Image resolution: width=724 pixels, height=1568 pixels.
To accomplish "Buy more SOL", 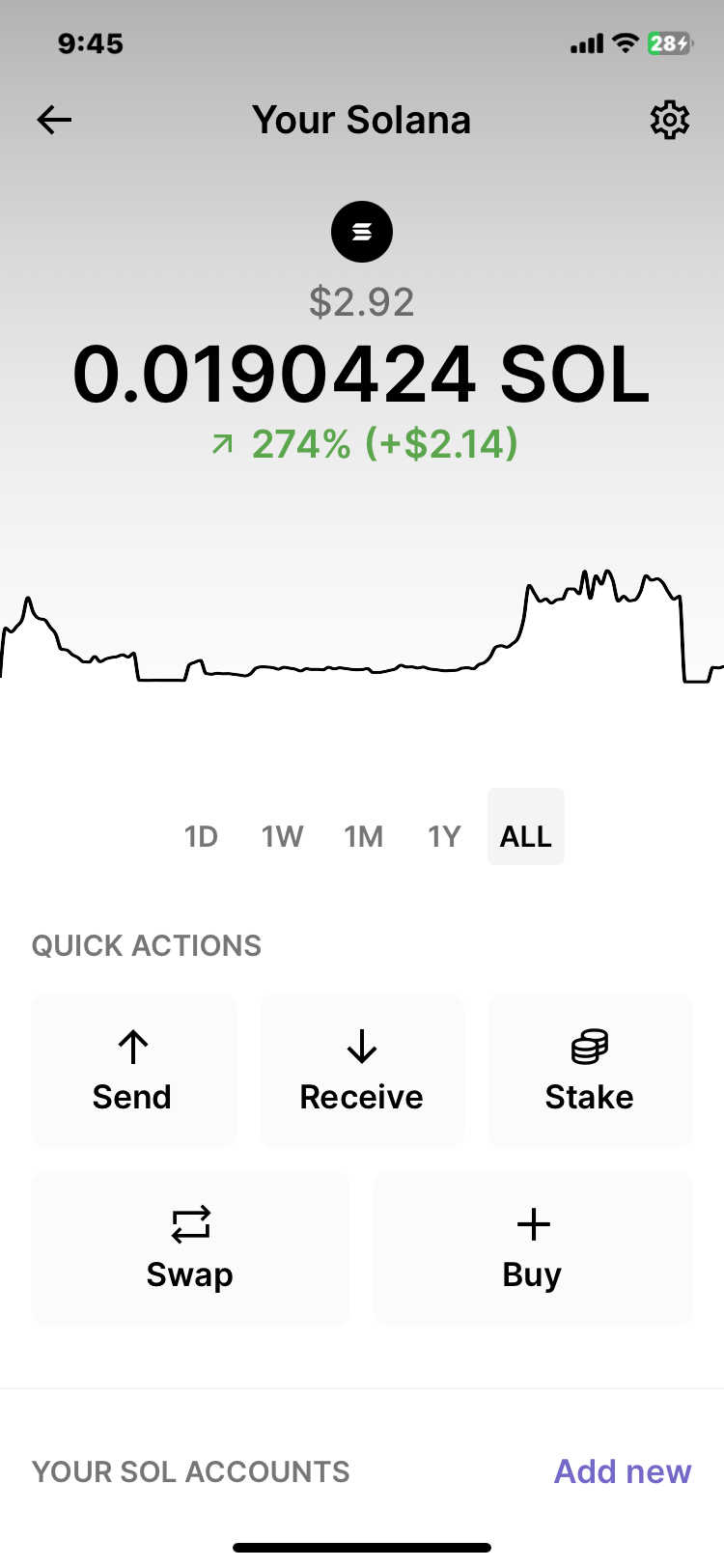I will (533, 1248).
